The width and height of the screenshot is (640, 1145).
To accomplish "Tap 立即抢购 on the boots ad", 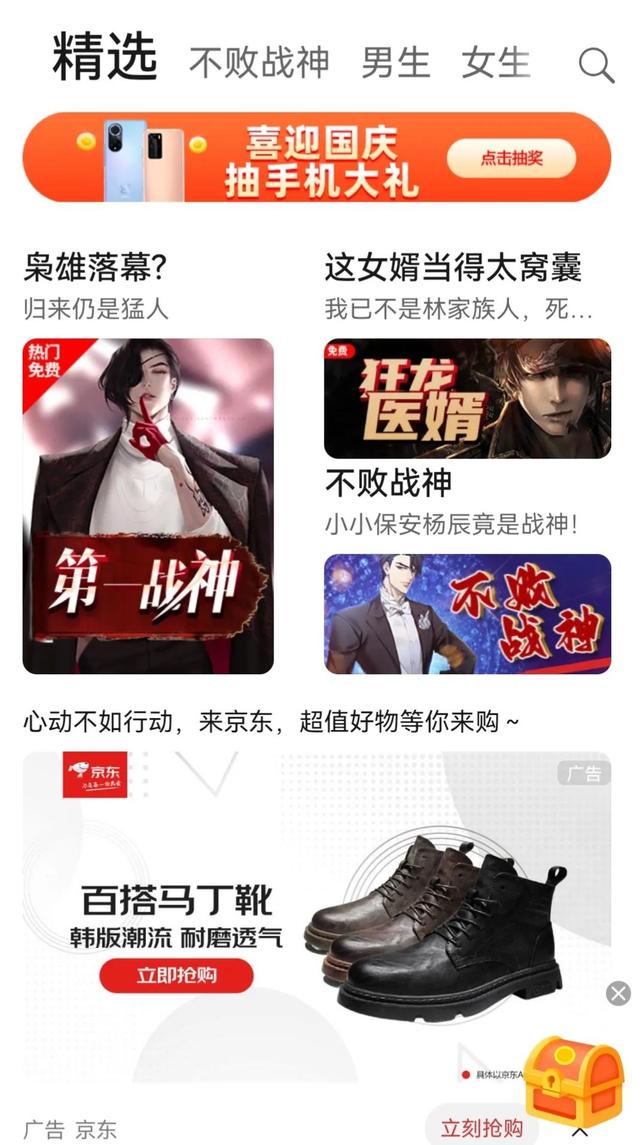I will pyautogui.click(x=176, y=975).
